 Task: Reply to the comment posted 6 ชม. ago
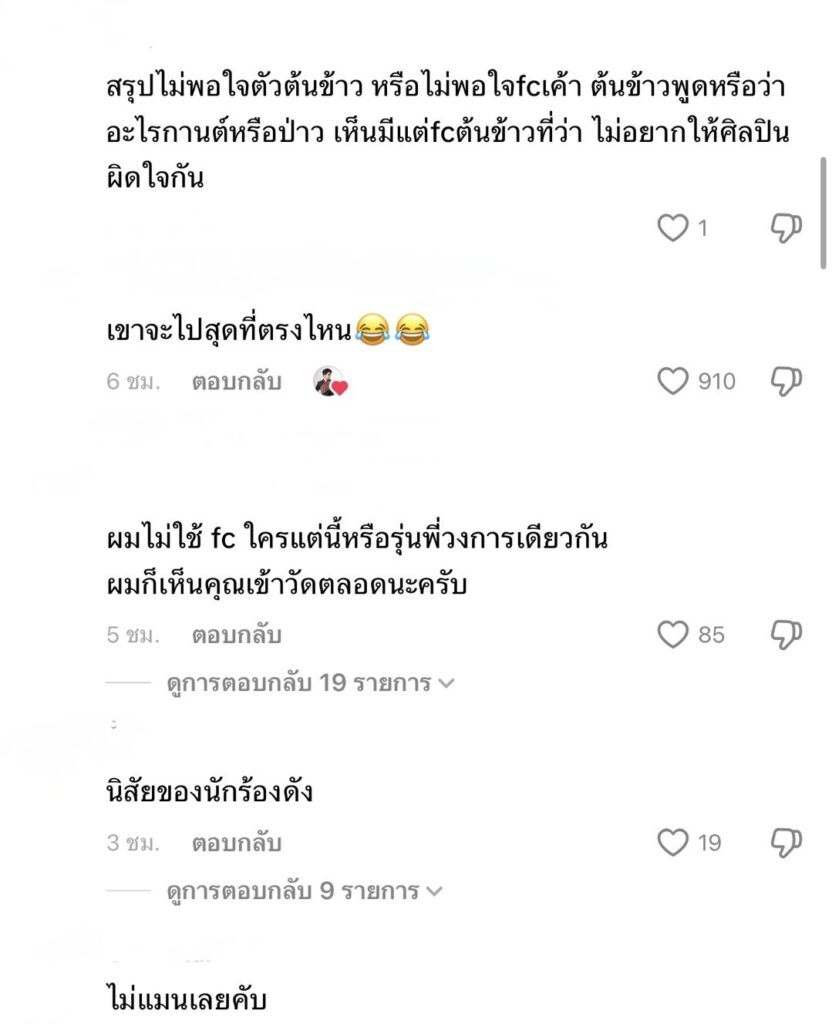pyautogui.click(x=237, y=381)
